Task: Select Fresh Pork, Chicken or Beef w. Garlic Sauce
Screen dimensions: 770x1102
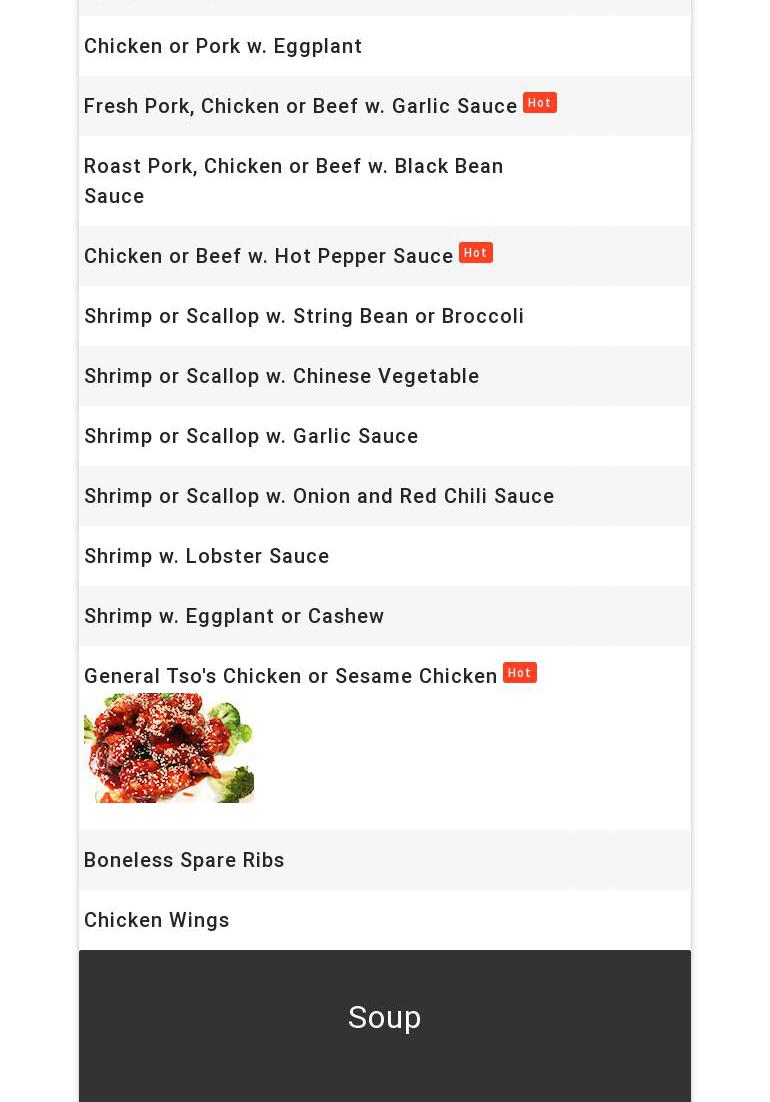Action: point(300,106)
